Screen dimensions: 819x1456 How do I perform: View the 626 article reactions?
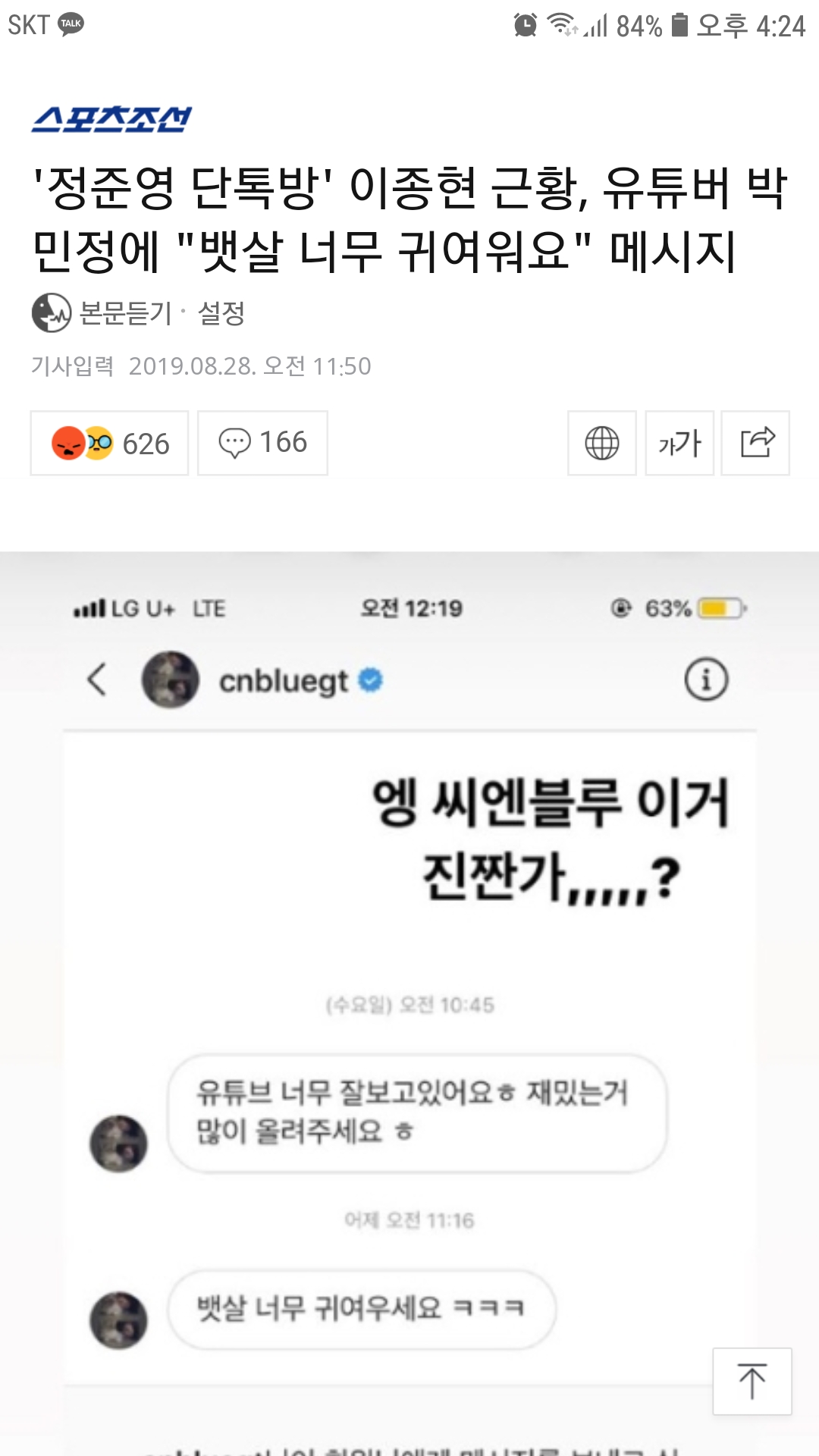pos(109,444)
